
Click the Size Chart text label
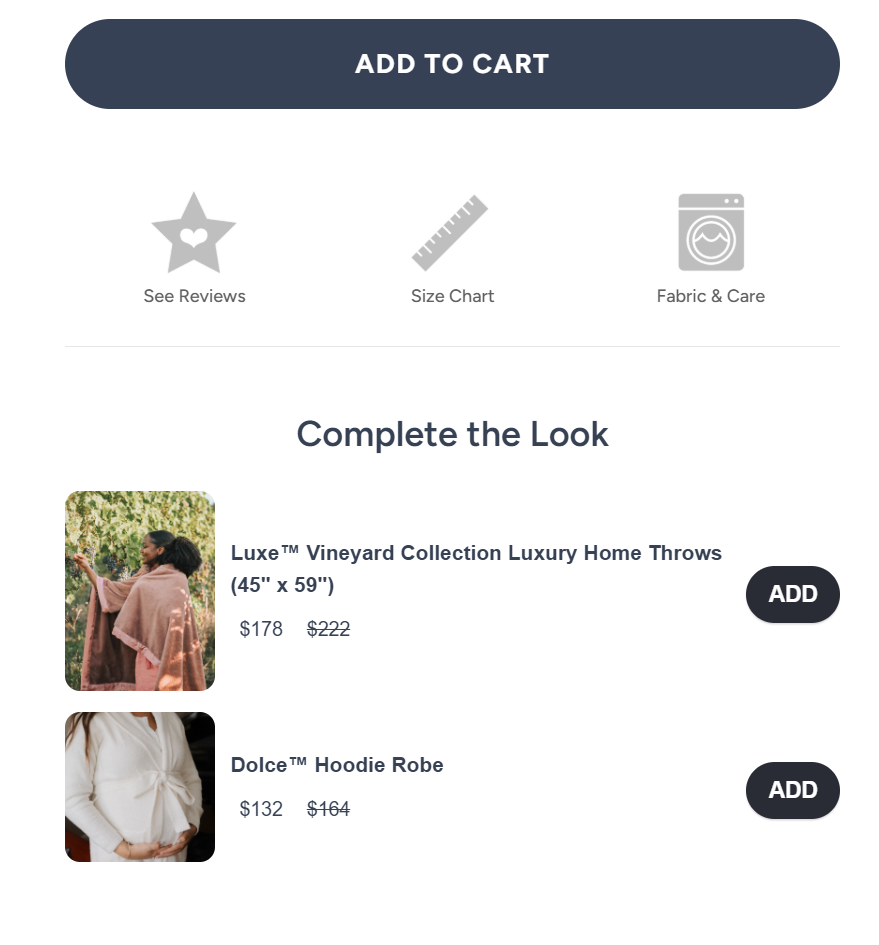(452, 296)
